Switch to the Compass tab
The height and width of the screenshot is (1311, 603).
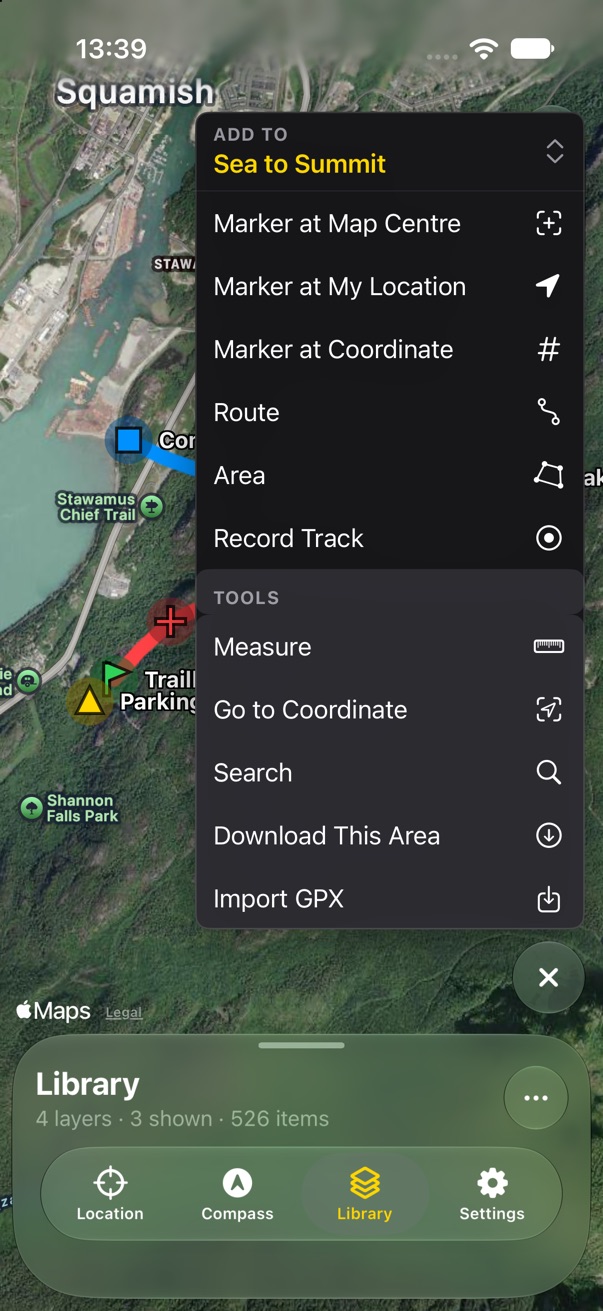237,1194
